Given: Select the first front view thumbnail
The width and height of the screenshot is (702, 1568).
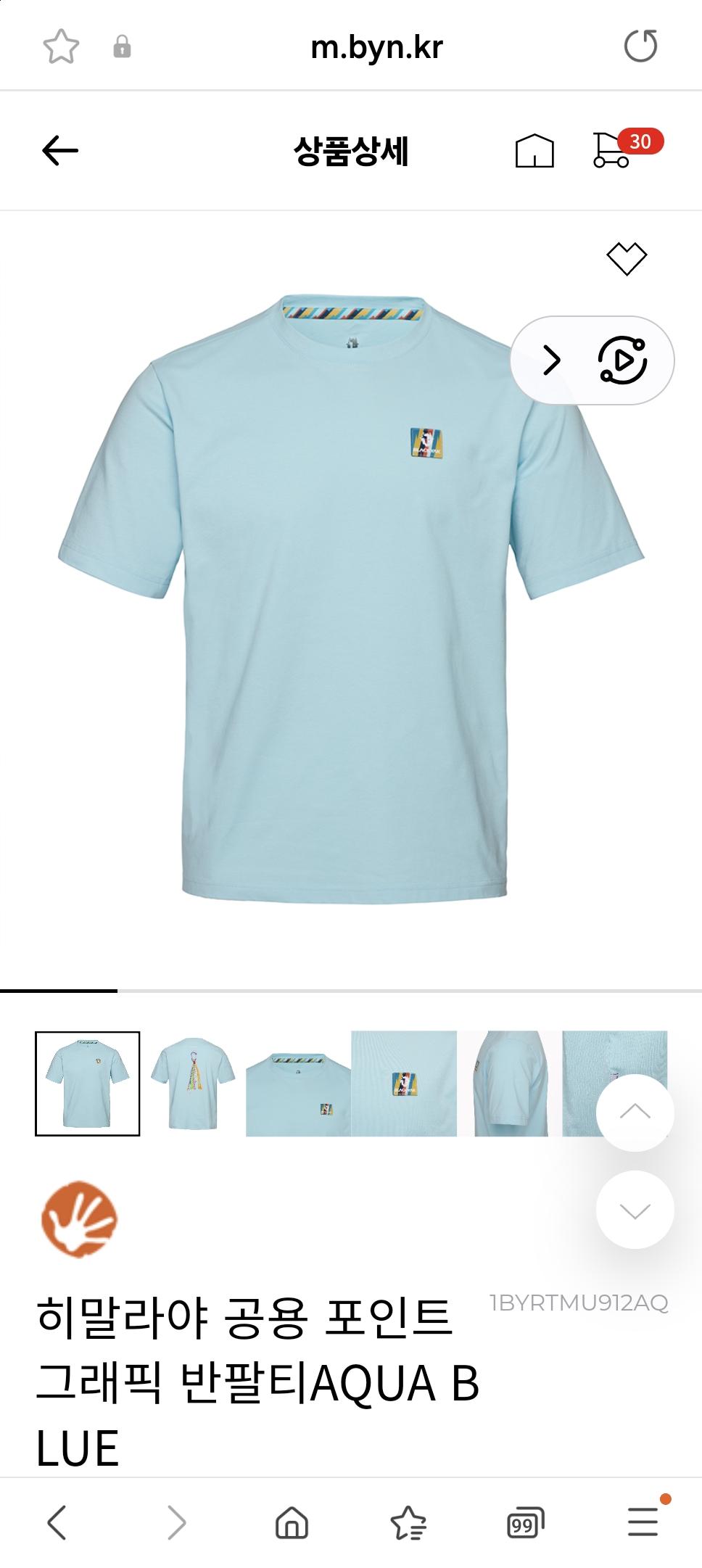Looking at the screenshot, I should (x=87, y=1083).
